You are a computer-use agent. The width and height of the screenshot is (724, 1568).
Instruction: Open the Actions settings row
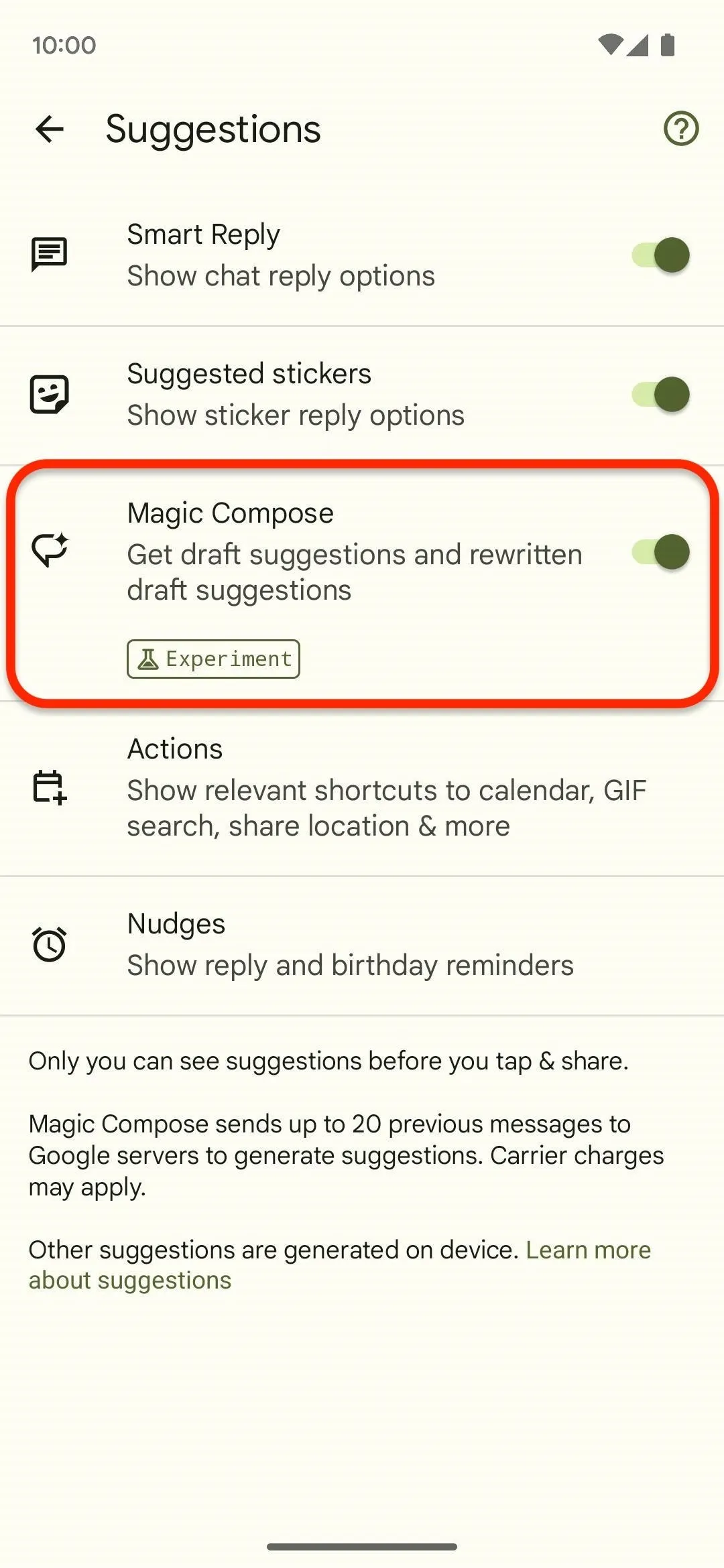[362, 788]
